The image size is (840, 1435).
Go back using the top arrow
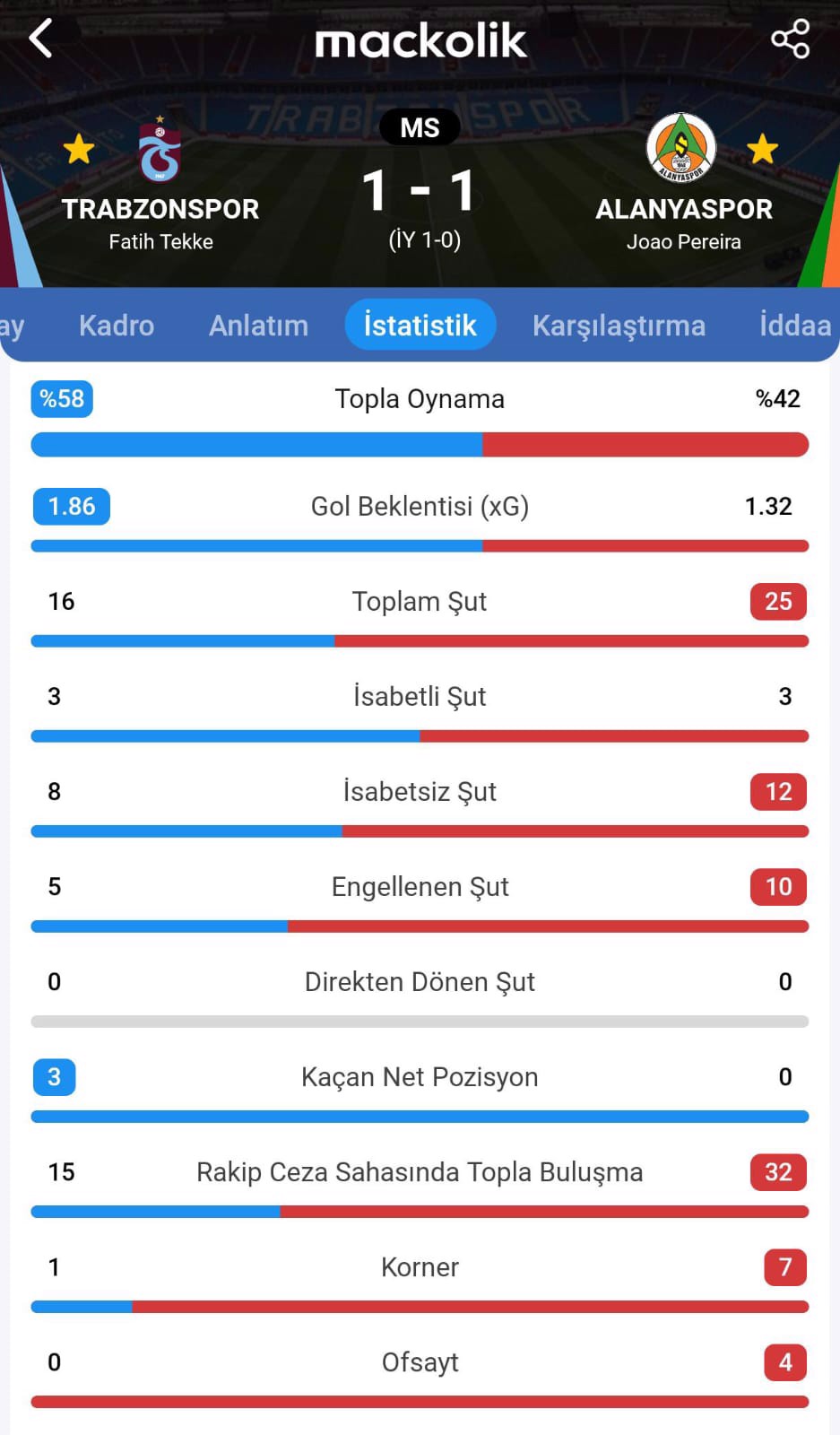[x=41, y=39]
